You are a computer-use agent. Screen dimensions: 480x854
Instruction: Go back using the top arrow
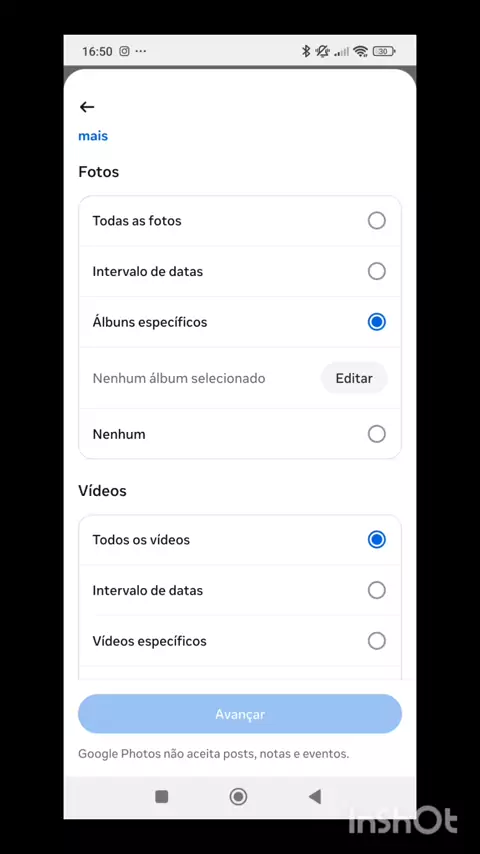point(87,107)
